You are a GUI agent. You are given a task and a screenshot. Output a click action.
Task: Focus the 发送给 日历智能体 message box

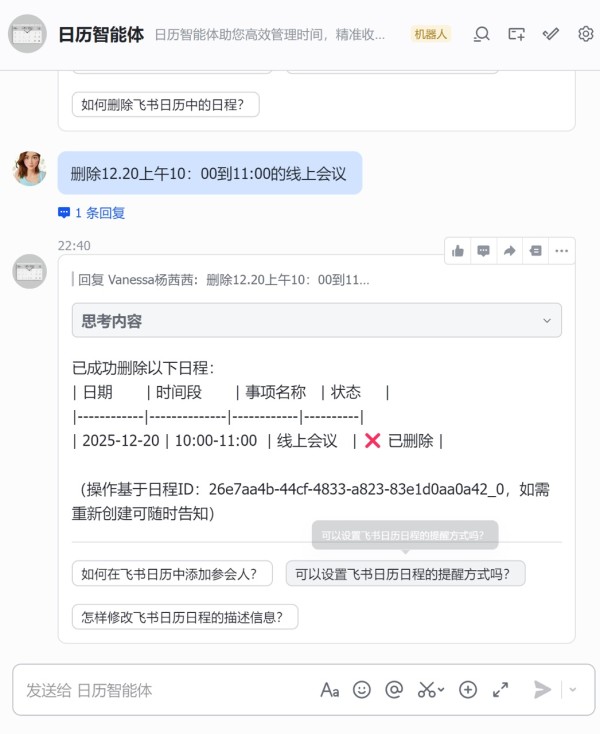point(160,690)
